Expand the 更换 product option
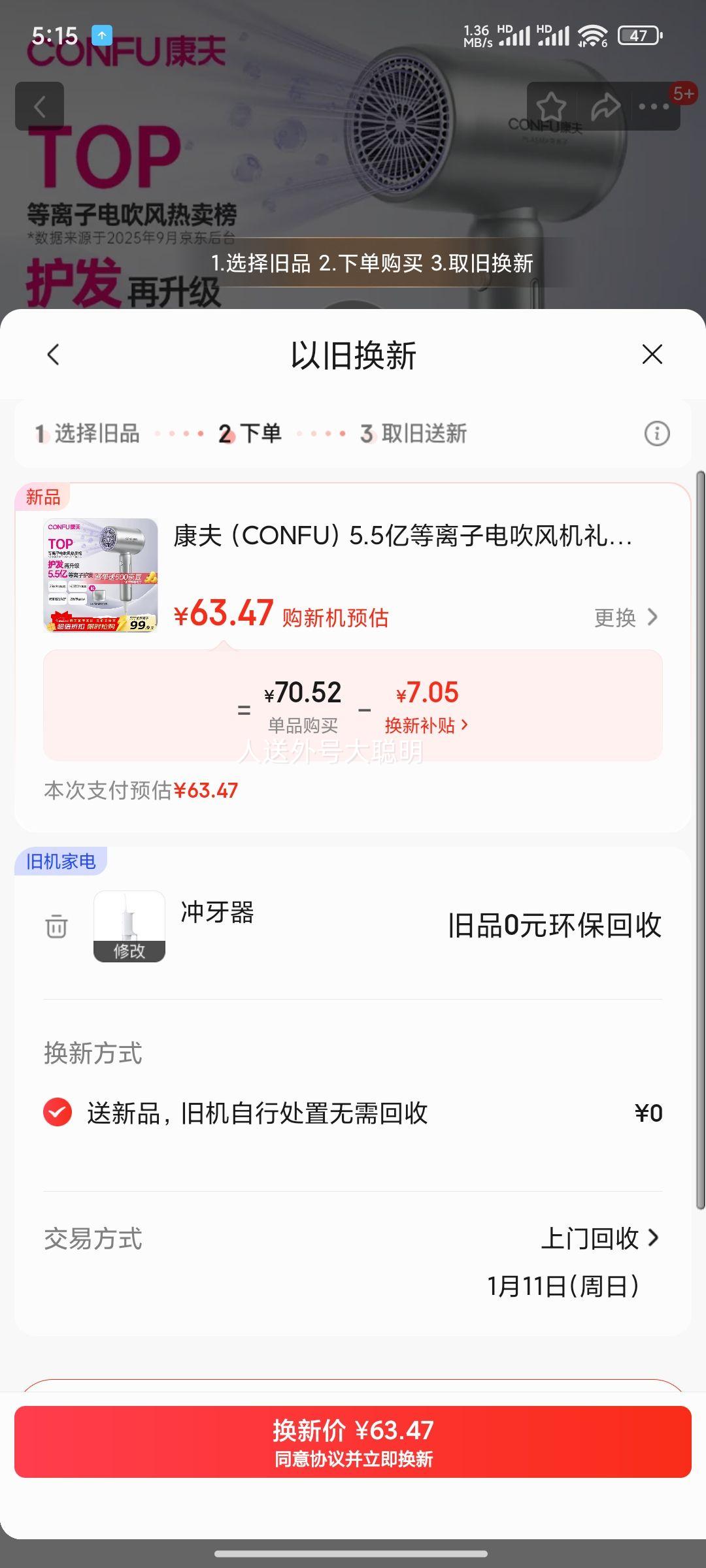706x1568 pixels. click(x=626, y=618)
